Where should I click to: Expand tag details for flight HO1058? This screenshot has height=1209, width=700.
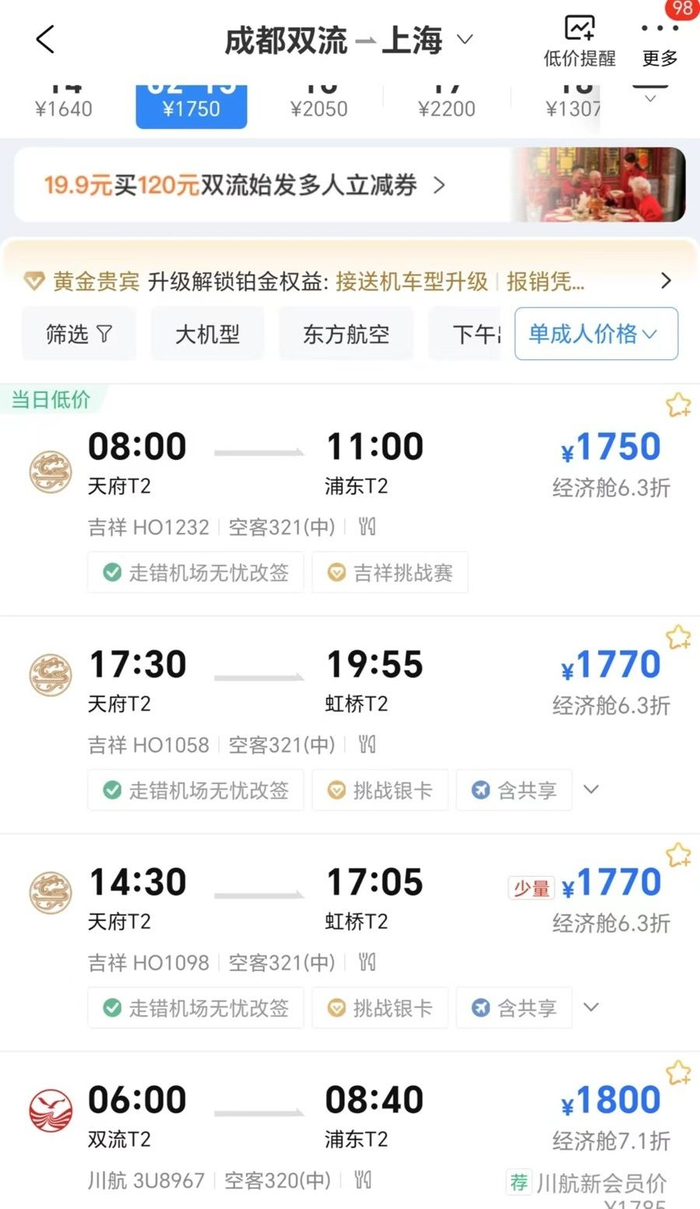tap(591, 789)
